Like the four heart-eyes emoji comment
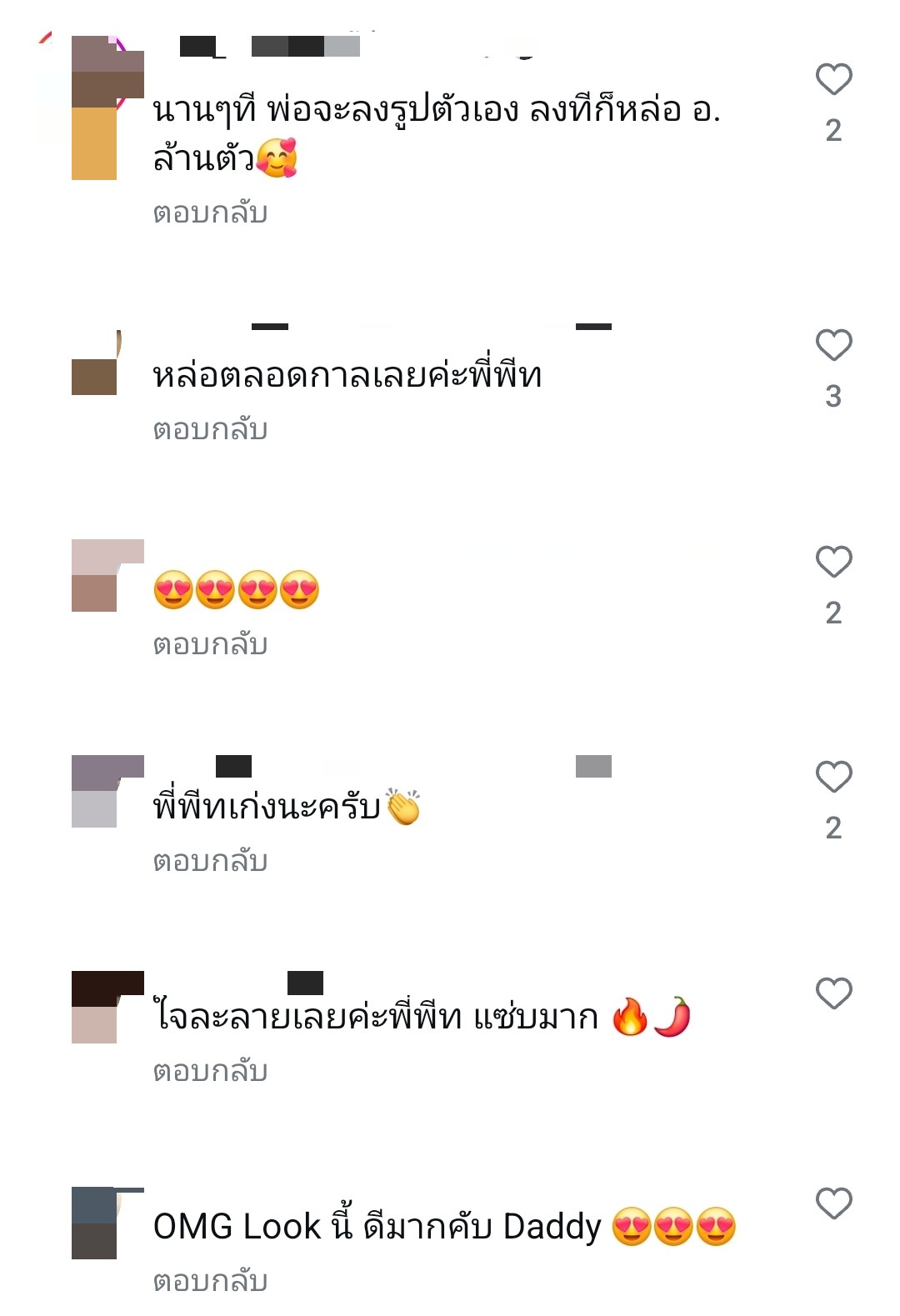The width and height of the screenshot is (900, 1316). pyautogui.click(x=833, y=562)
